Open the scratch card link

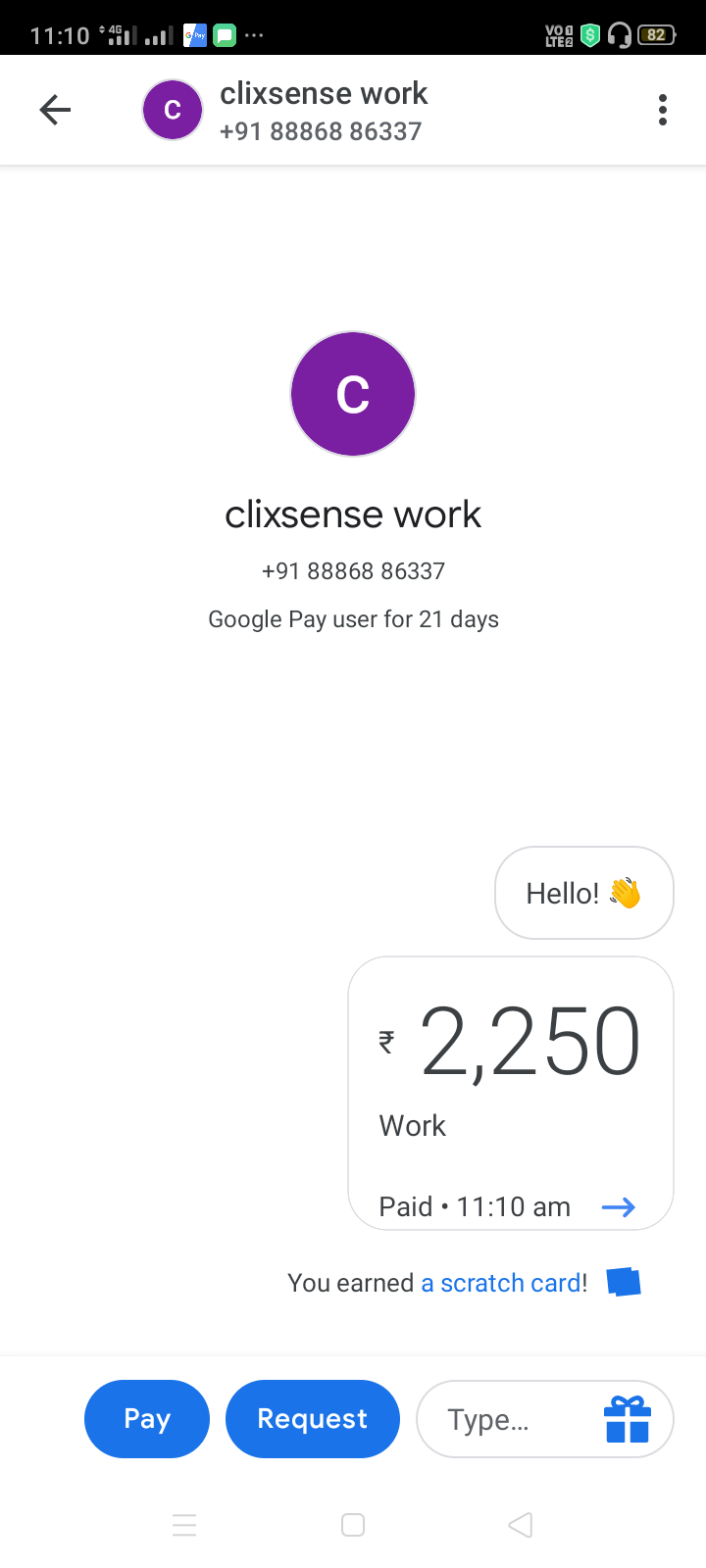[x=502, y=1283]
